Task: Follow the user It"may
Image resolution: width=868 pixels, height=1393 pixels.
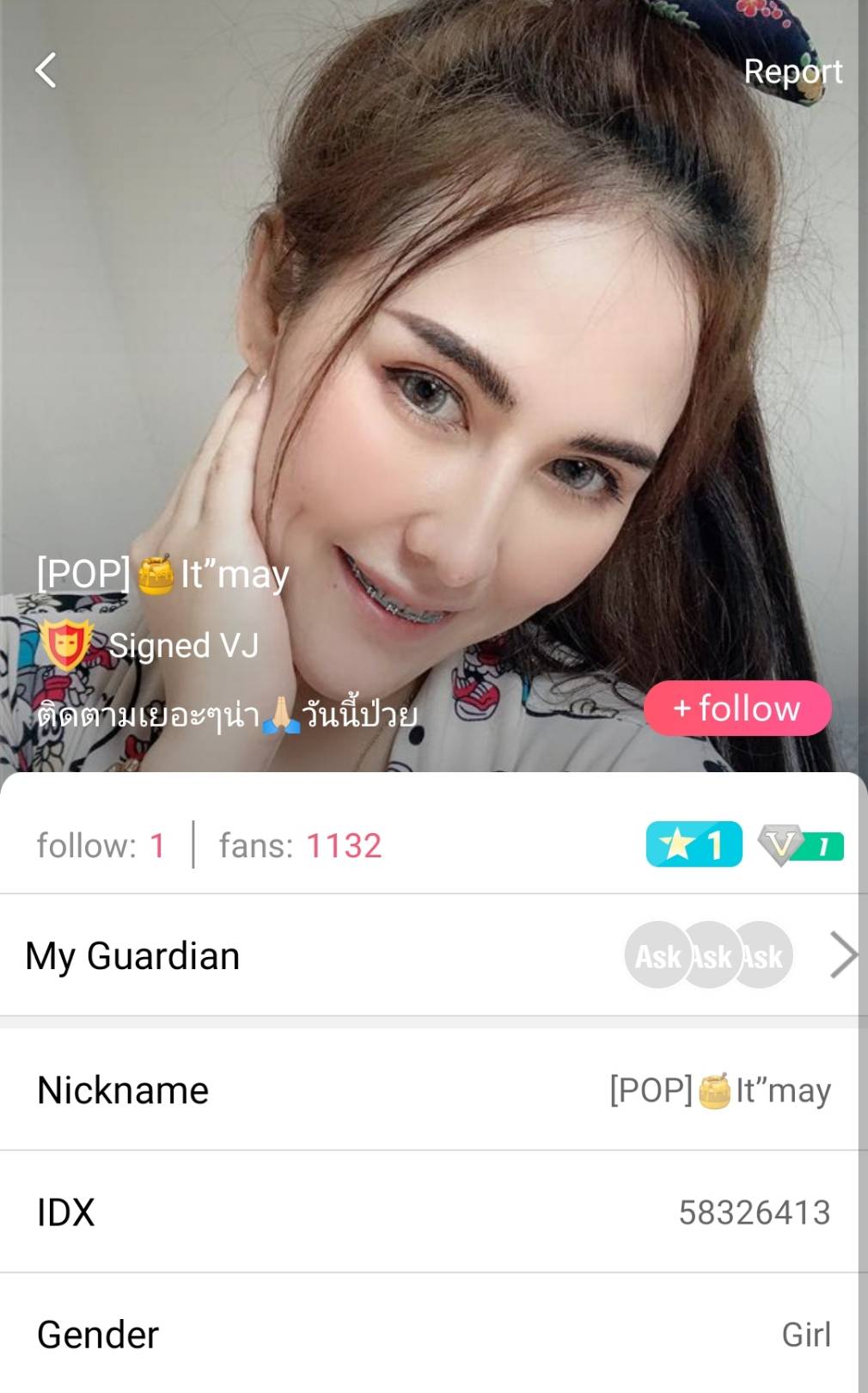Action: (737, 708)
